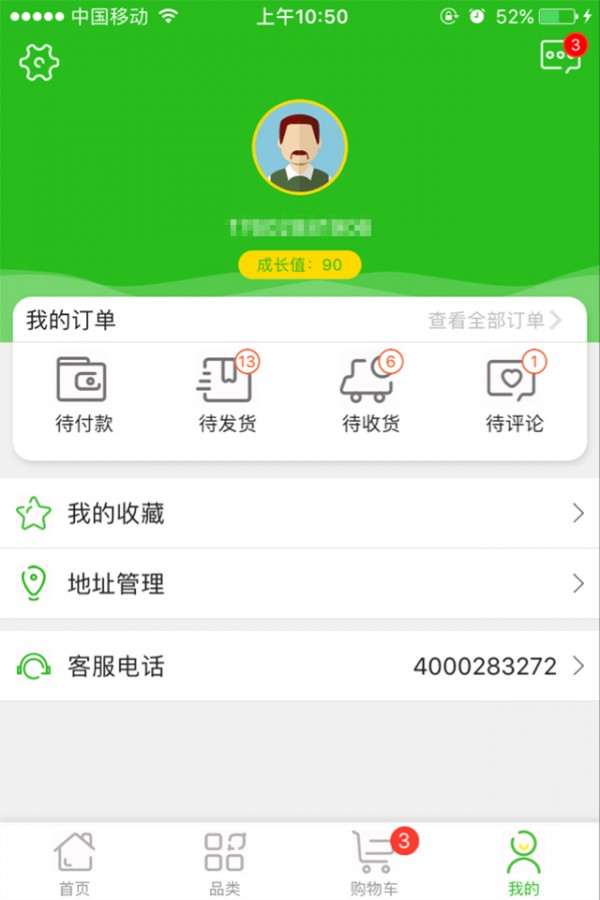Open the settings gear icon
Screen dimensions: 600x900
39,63
